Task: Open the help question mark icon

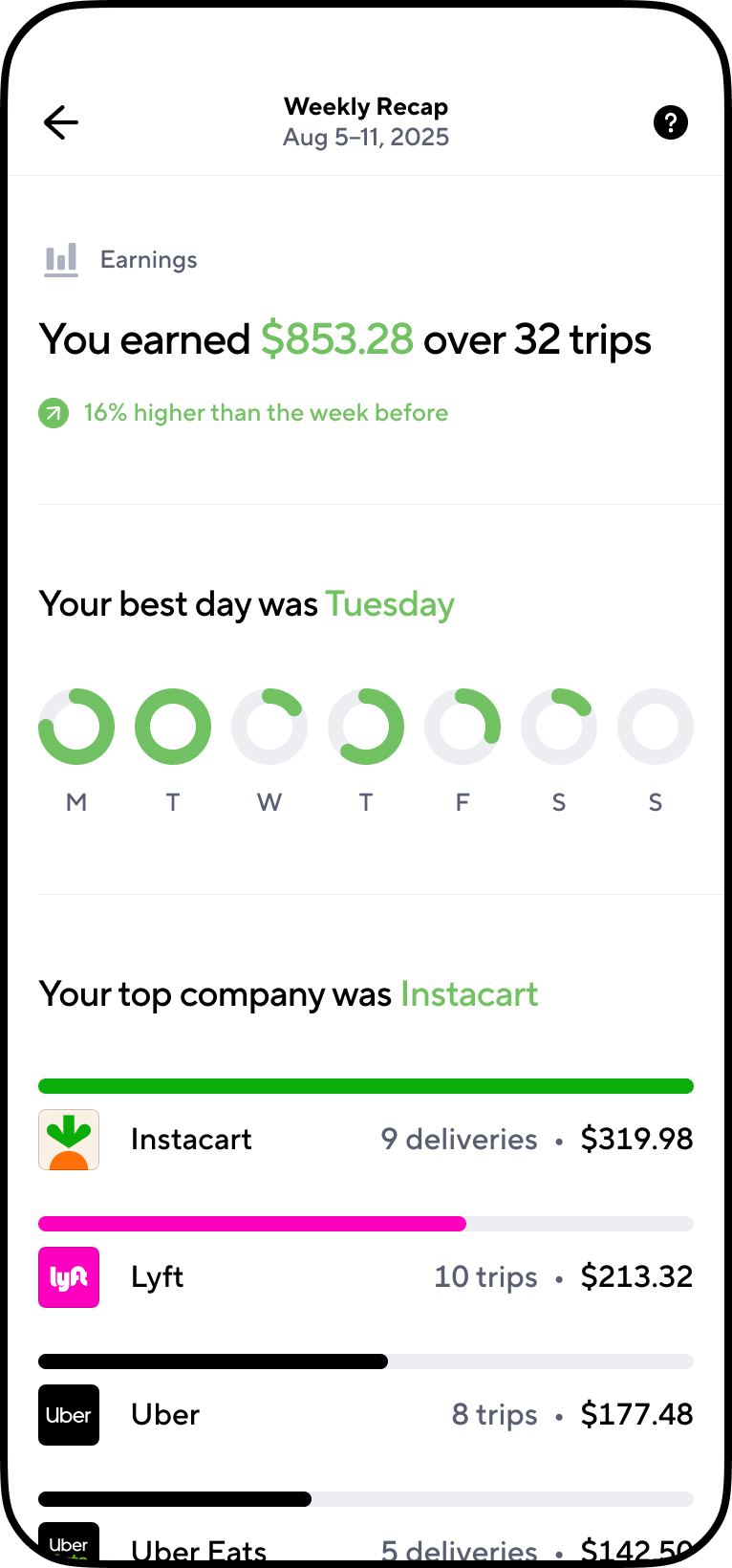Action: pyautogui.click(x=671, y=122)
